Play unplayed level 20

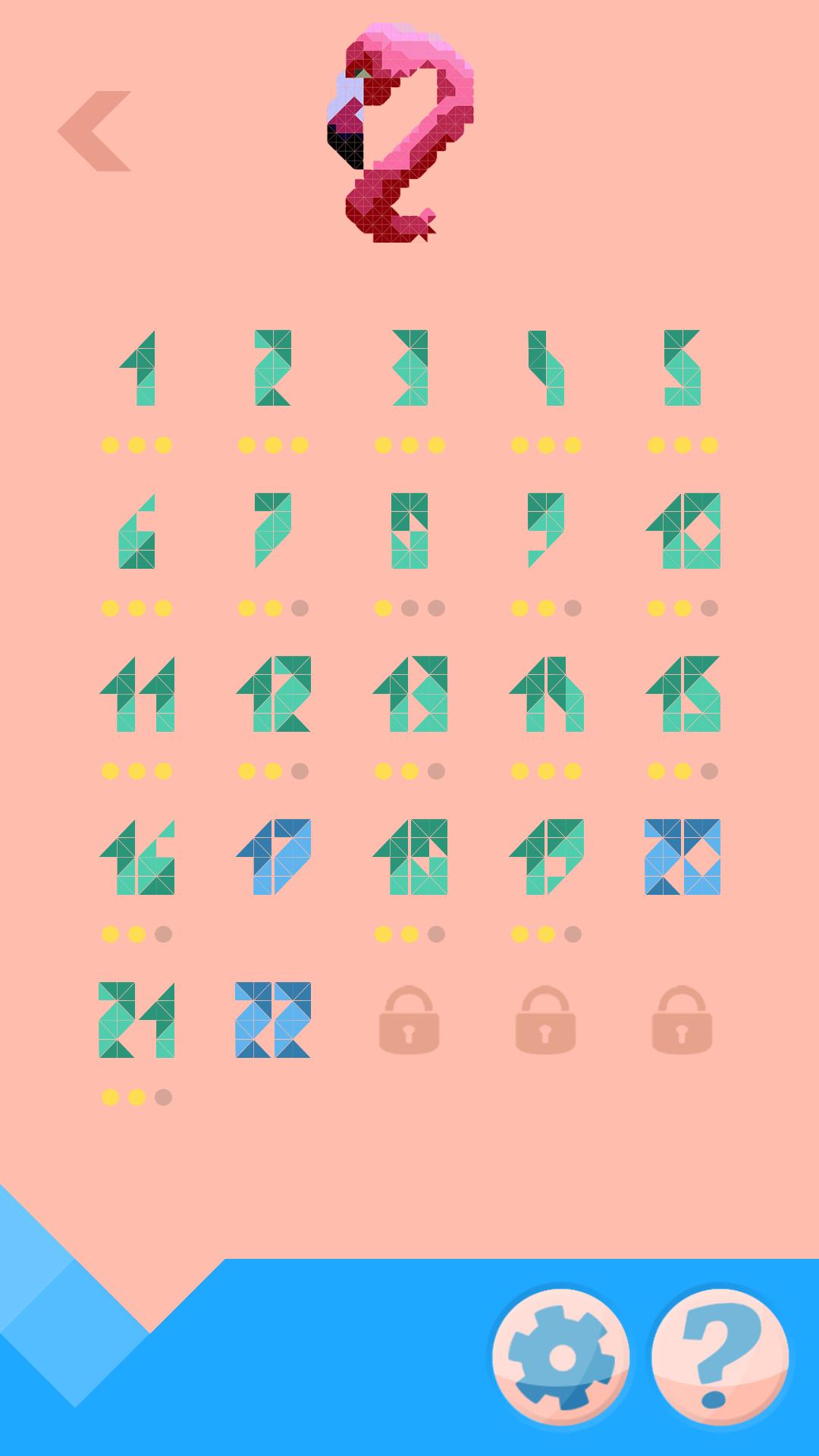tap(682, 857)
